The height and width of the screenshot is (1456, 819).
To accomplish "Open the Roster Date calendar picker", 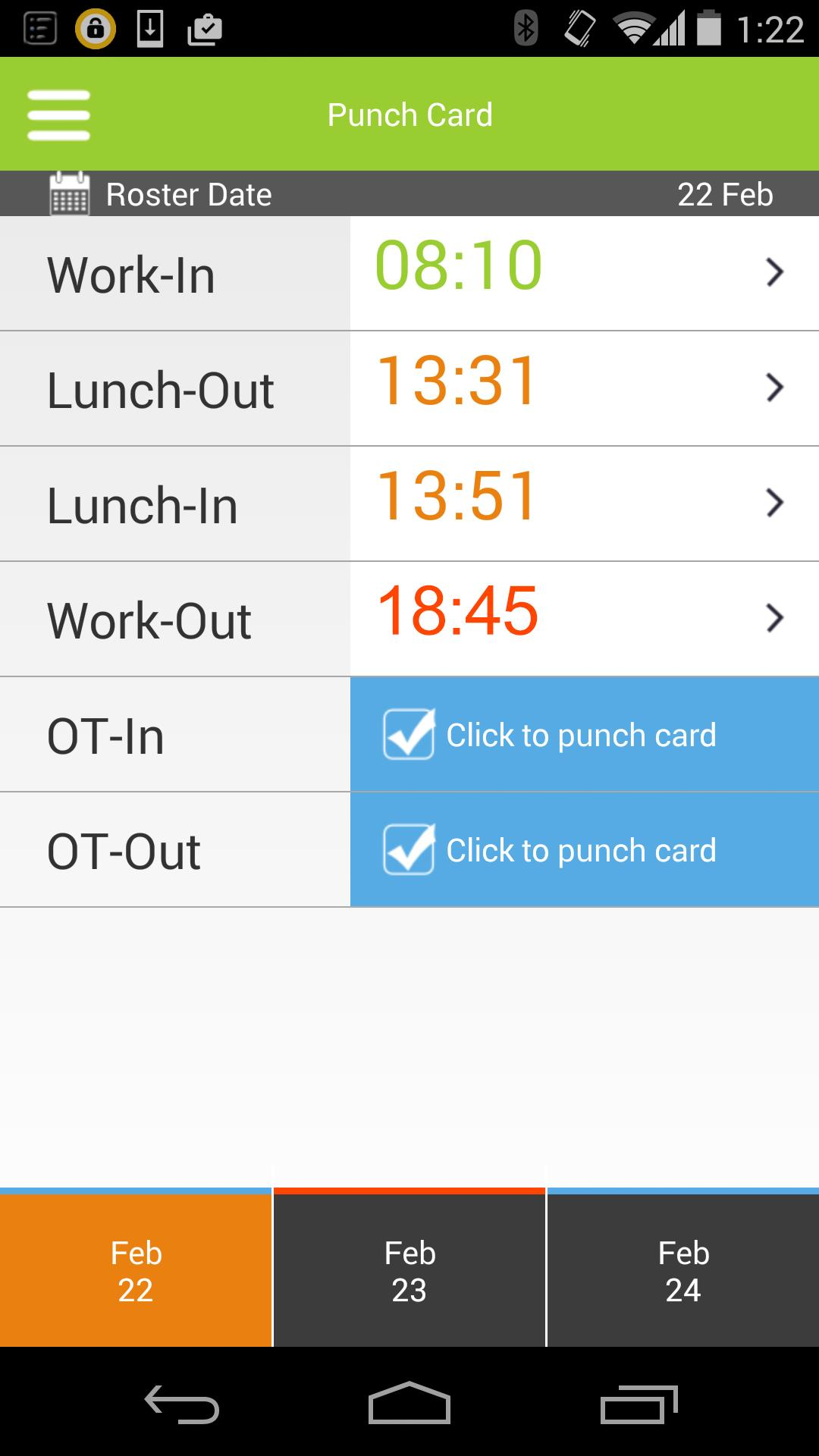I will pyautogui.click(x=69, y=194).
